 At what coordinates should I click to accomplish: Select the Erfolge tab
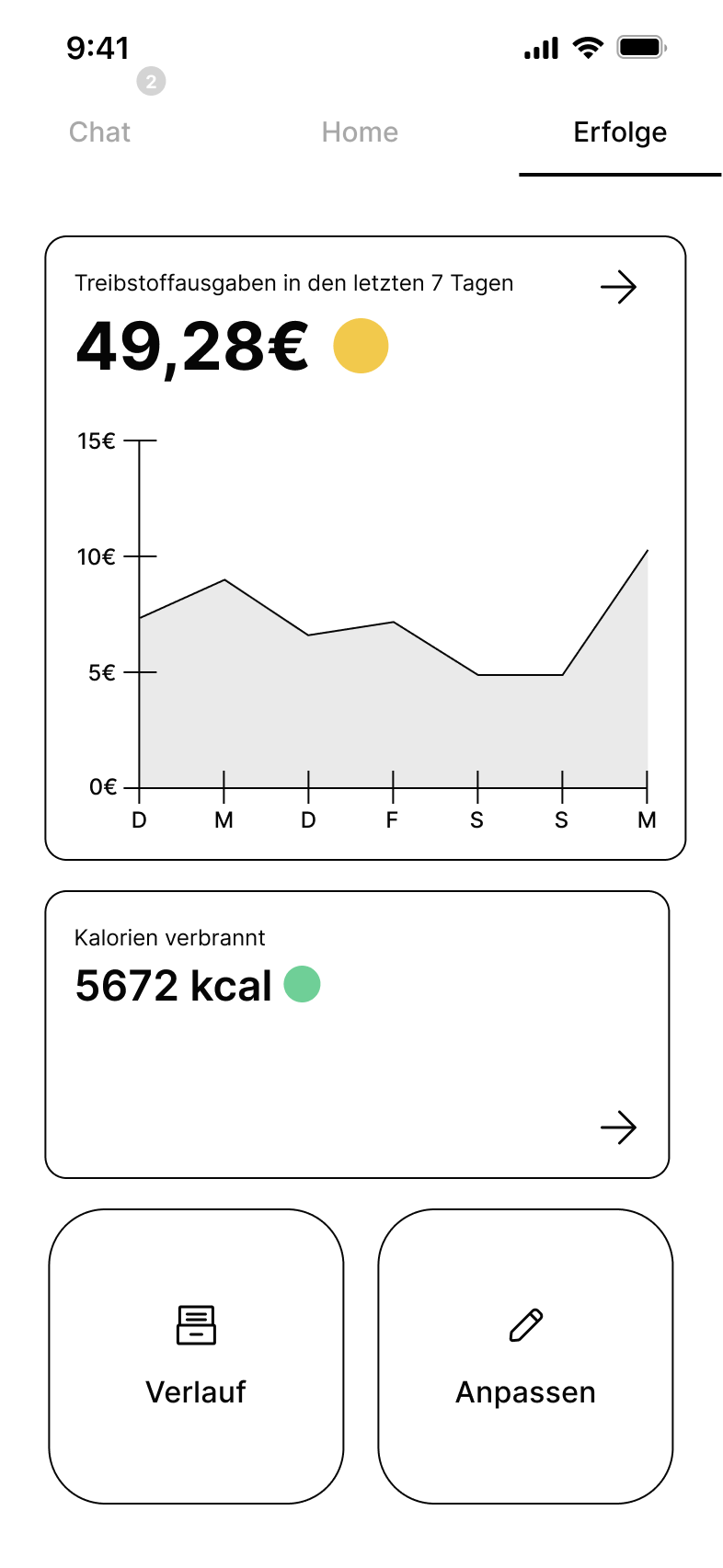pos(620,132)
